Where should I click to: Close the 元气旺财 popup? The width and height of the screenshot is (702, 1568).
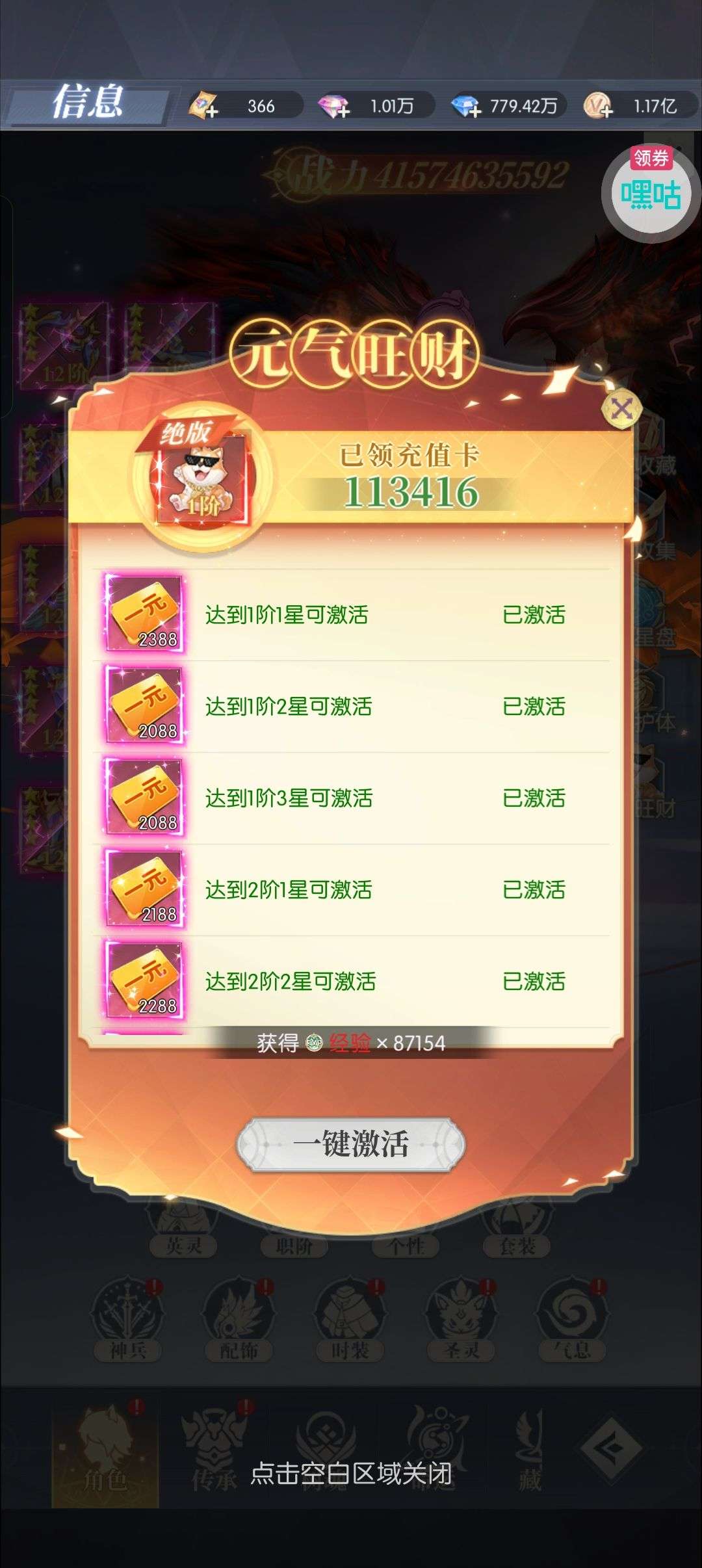(x=622, y=410)
